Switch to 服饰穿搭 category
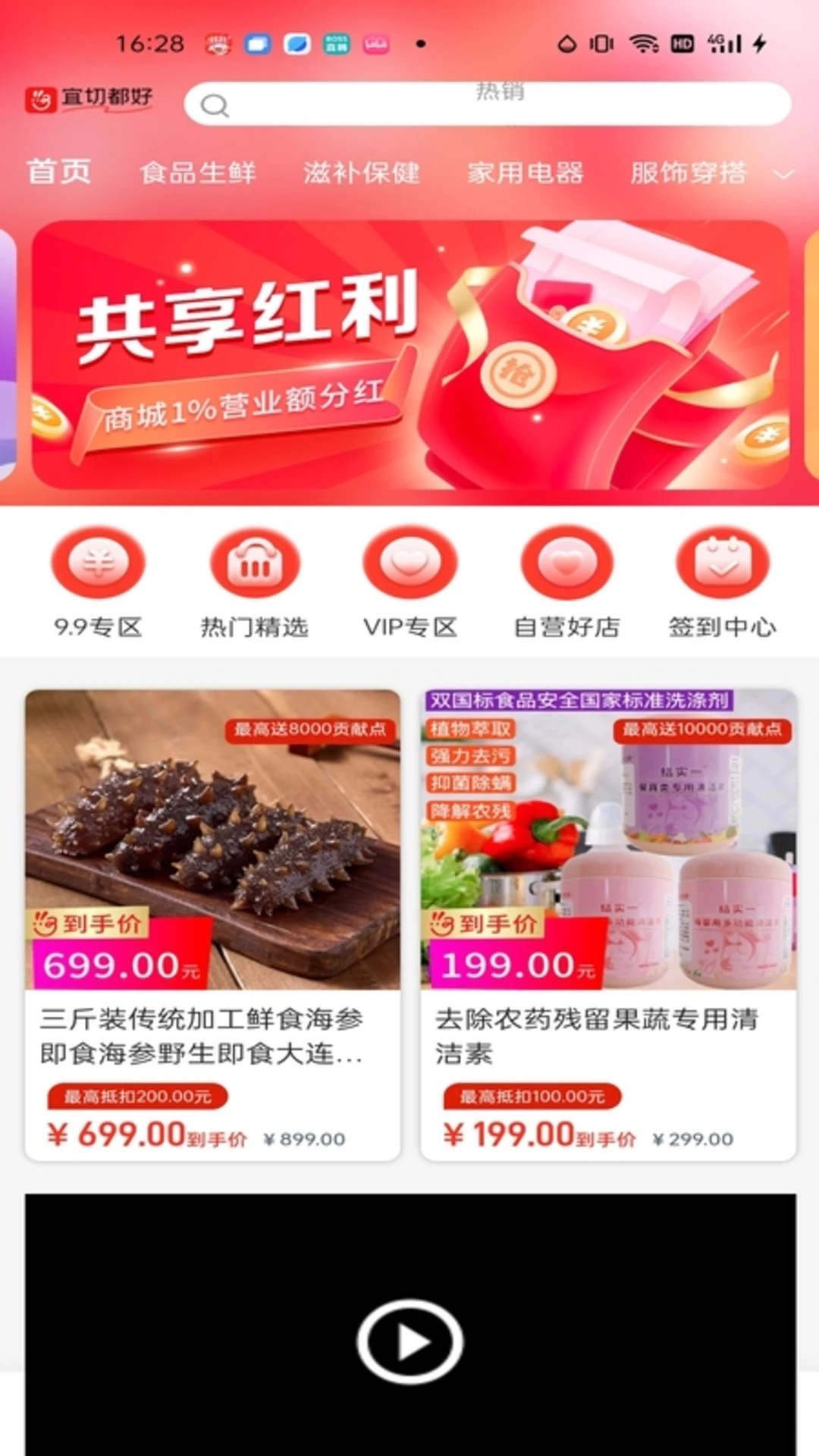The width and height of the screenshot is (819, 1456). click(688, 173)
